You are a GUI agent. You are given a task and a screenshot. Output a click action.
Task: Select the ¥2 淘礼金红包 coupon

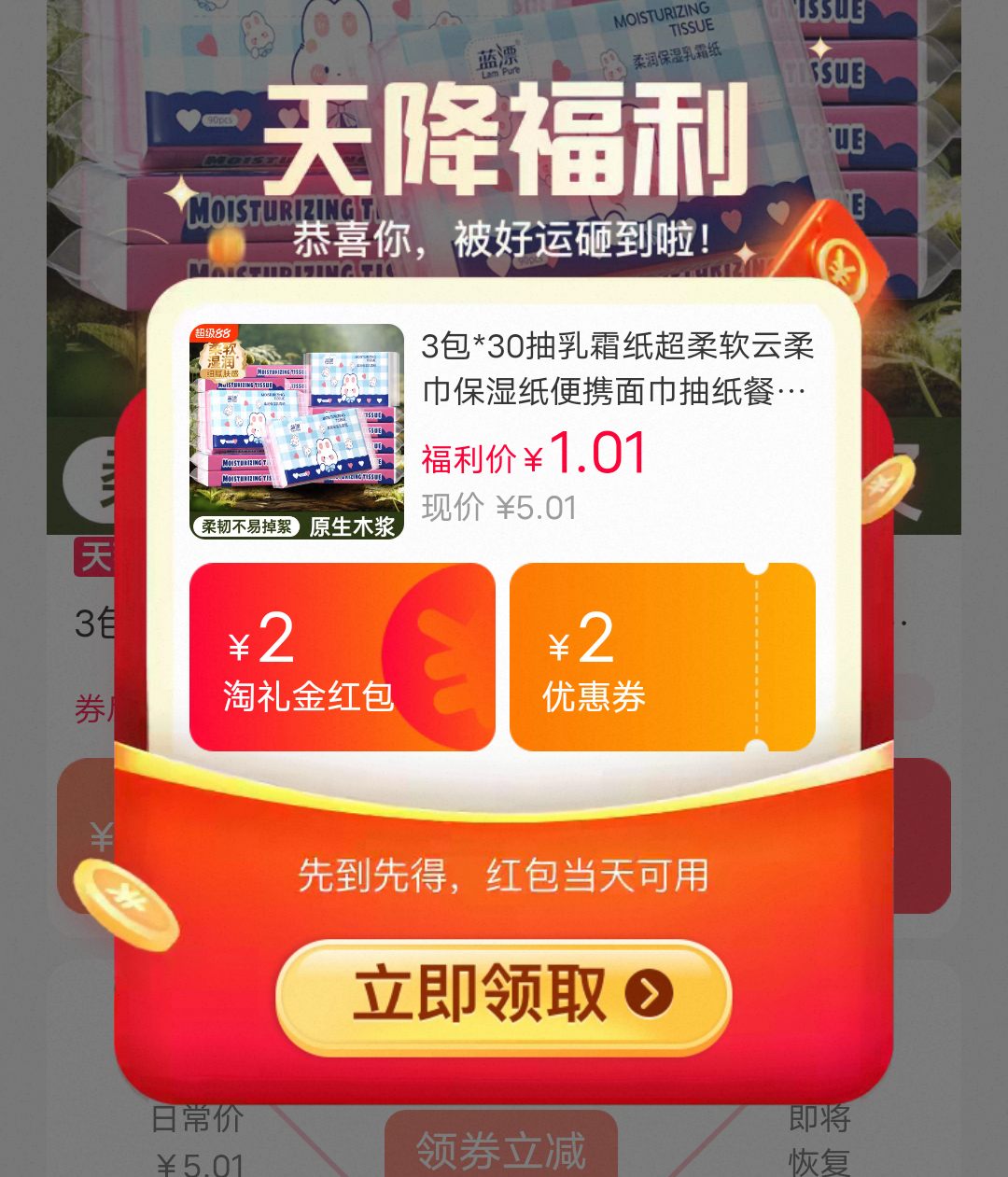tap(342, 657)
